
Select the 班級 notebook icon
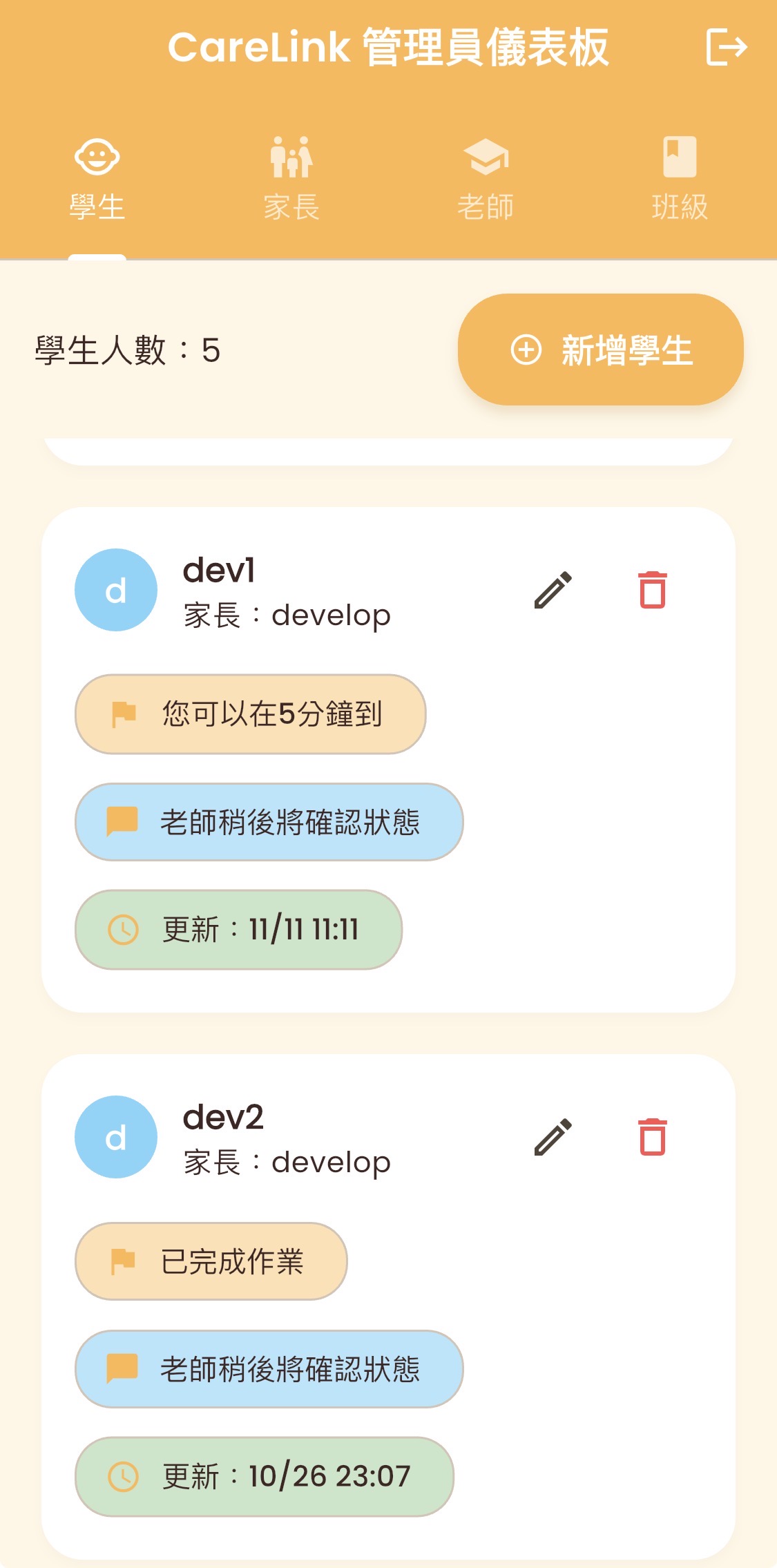click(680, 156)
